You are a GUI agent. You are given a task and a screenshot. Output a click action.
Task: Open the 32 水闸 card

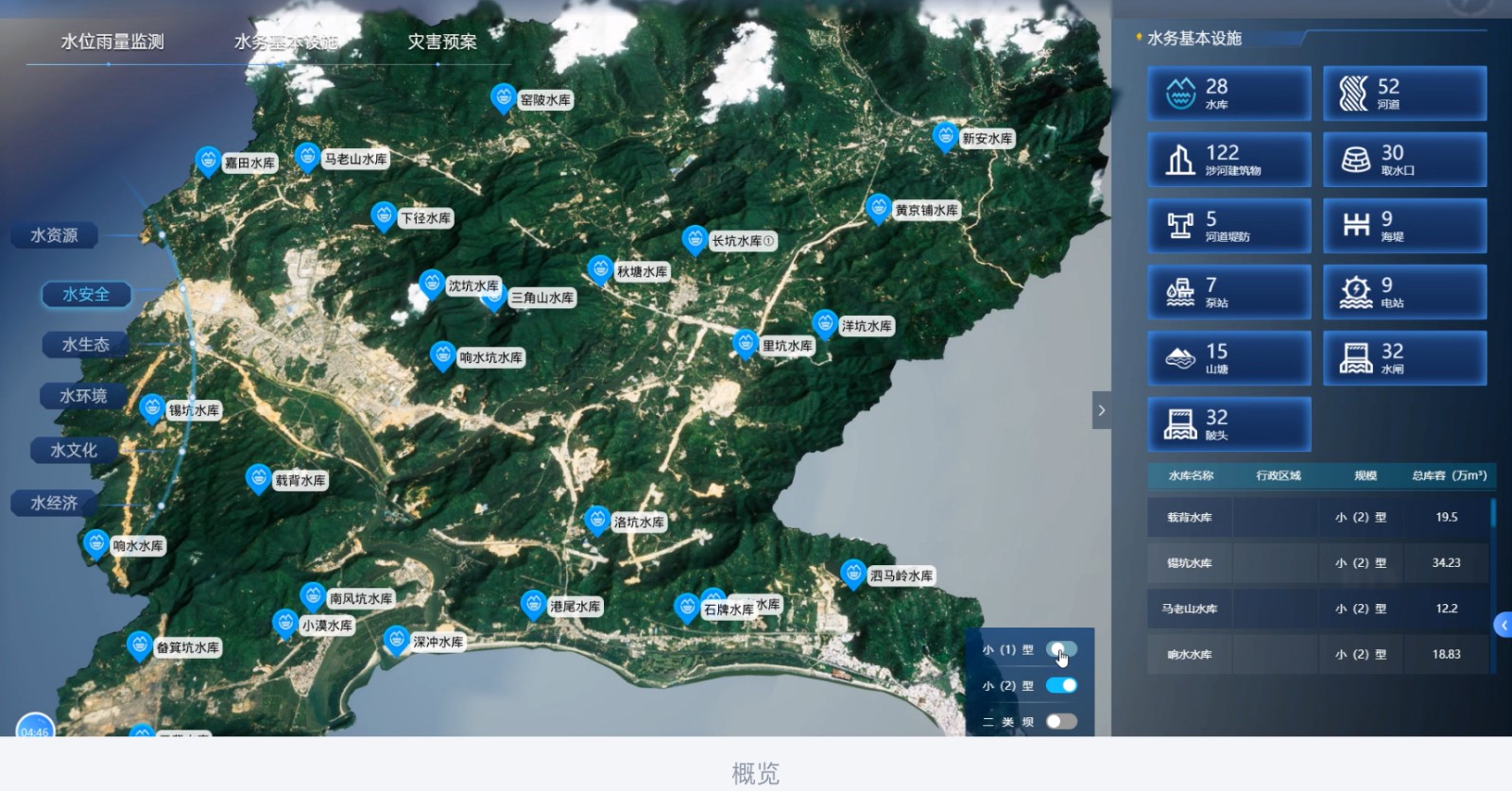(x=1403, y=358)
